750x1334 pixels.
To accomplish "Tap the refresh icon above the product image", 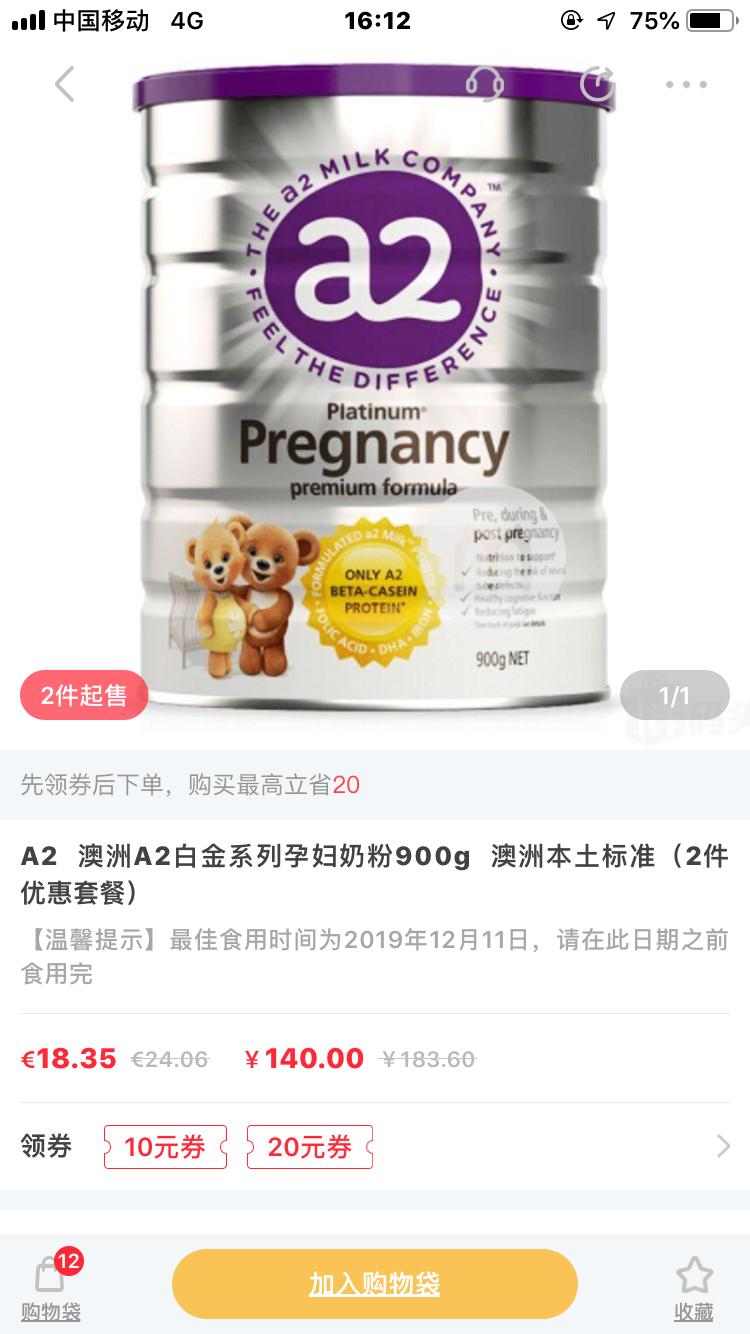I will [596, 84].
